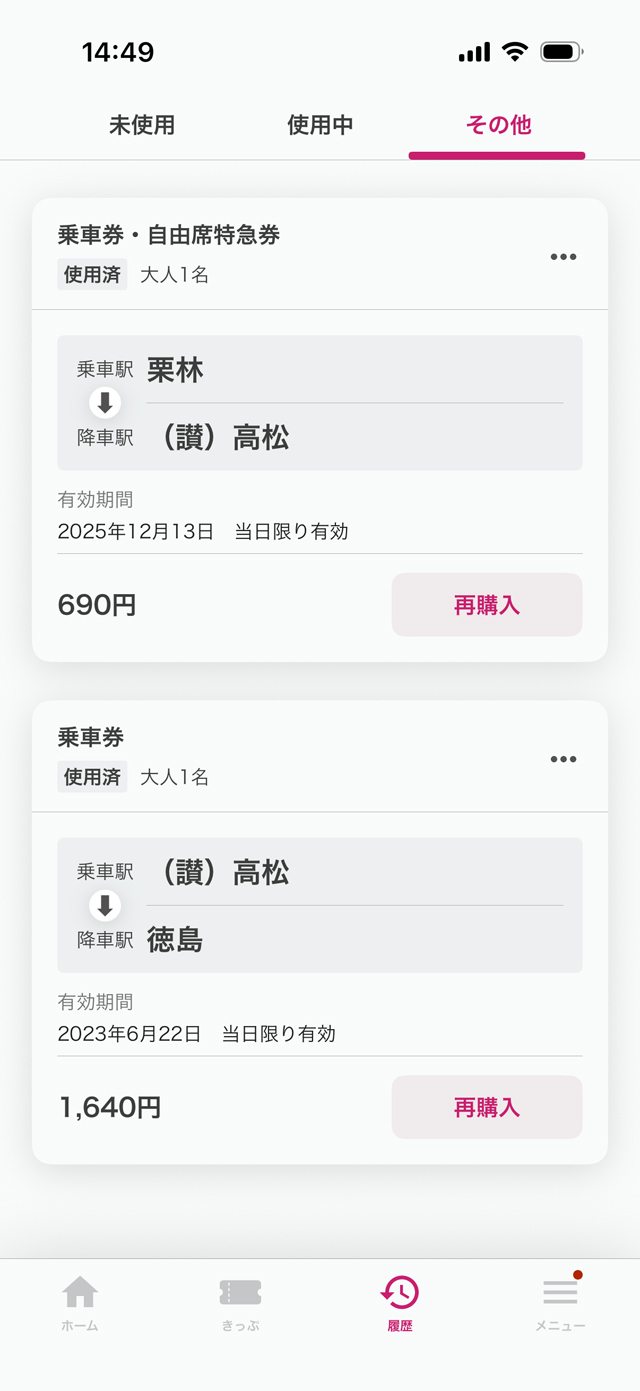Viewport: 640px width, 1391px height.
Task: Go to the ホーム tab
Action: [x=80, y=1303]
